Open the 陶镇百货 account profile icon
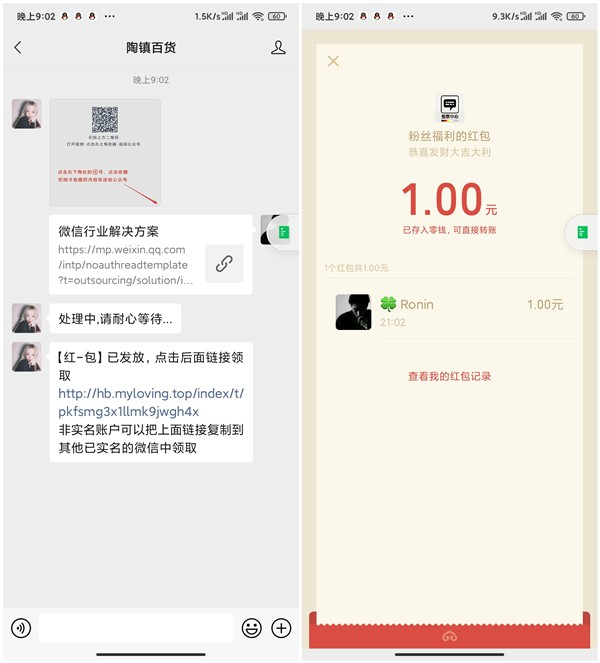 [x=278, y=48]
